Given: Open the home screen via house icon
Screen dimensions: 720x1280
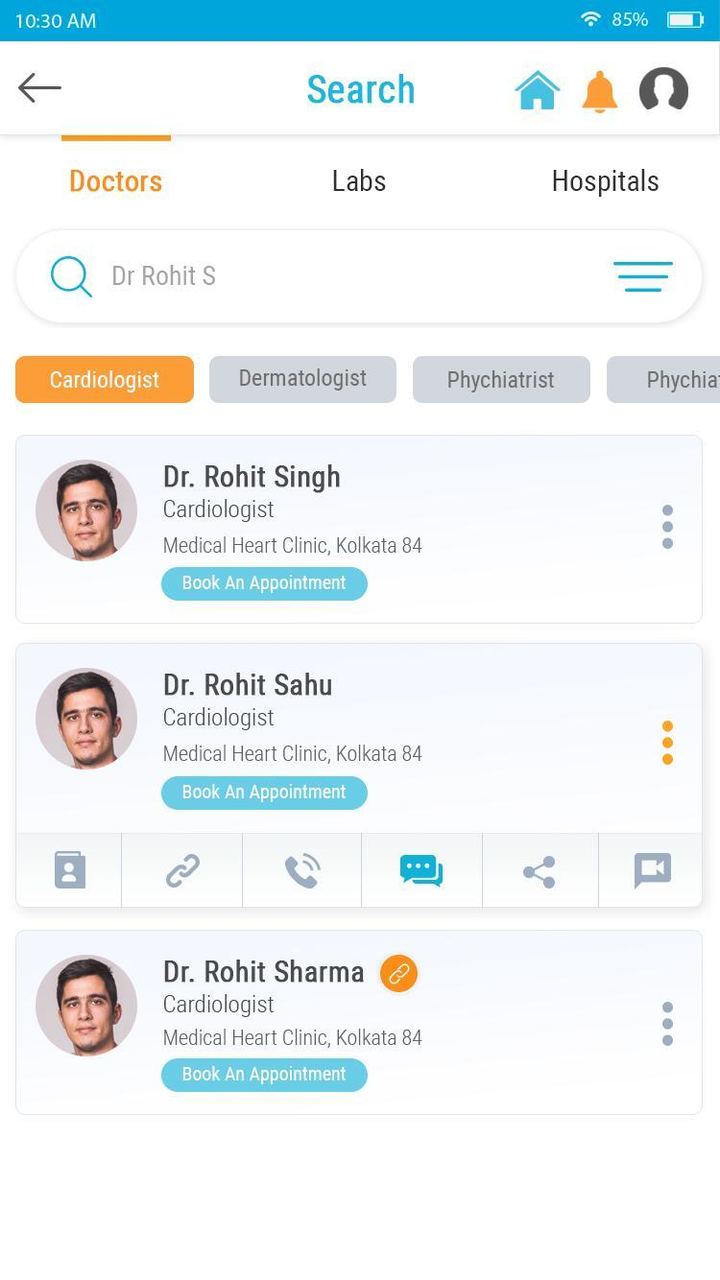Looking at the screenshot, I should pyautogui.click(x=537, y=89).
